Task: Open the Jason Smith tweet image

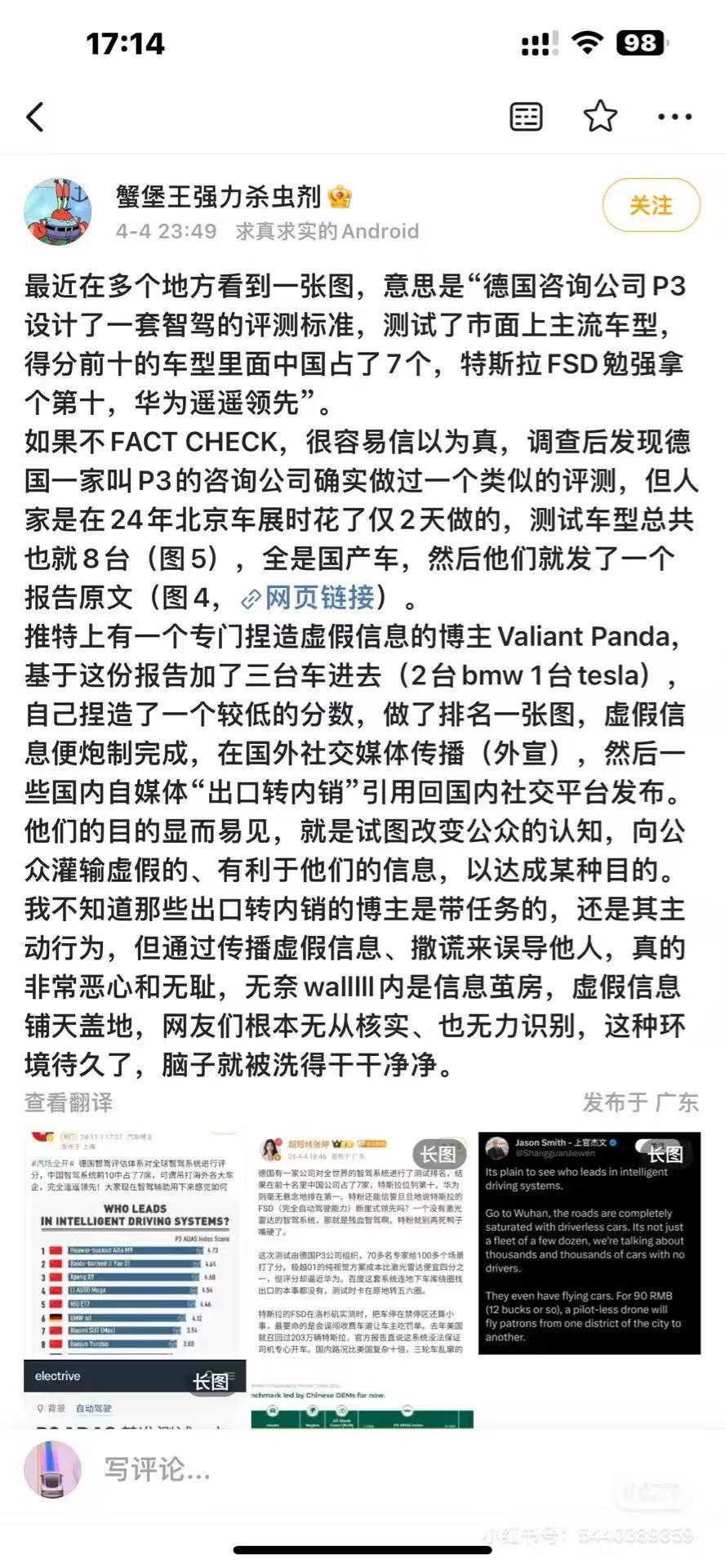Action: click(589, 1241)
